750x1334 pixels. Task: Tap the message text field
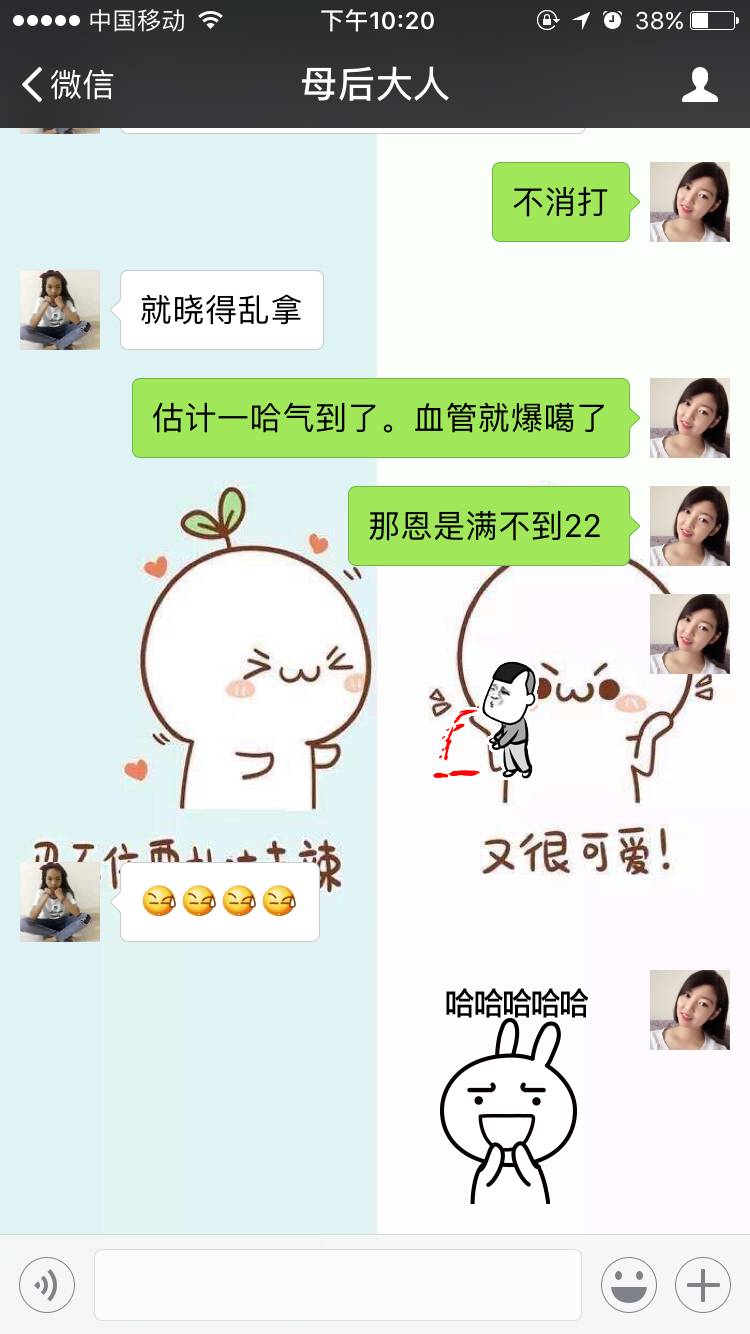[338, 1284]
